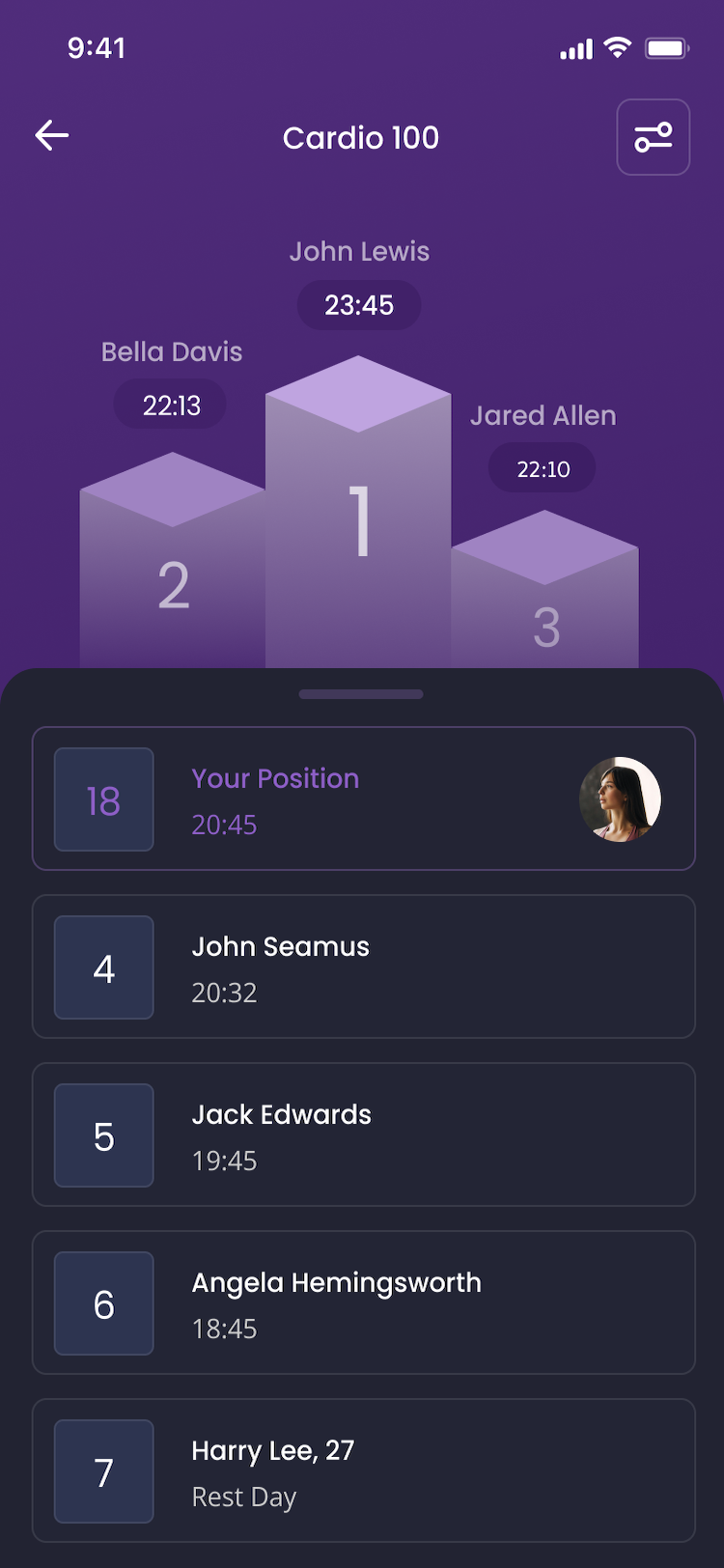724x1568 pixels.
Task: View John Seamus's leaderboard entry
Action: click(x=362, y=966)
